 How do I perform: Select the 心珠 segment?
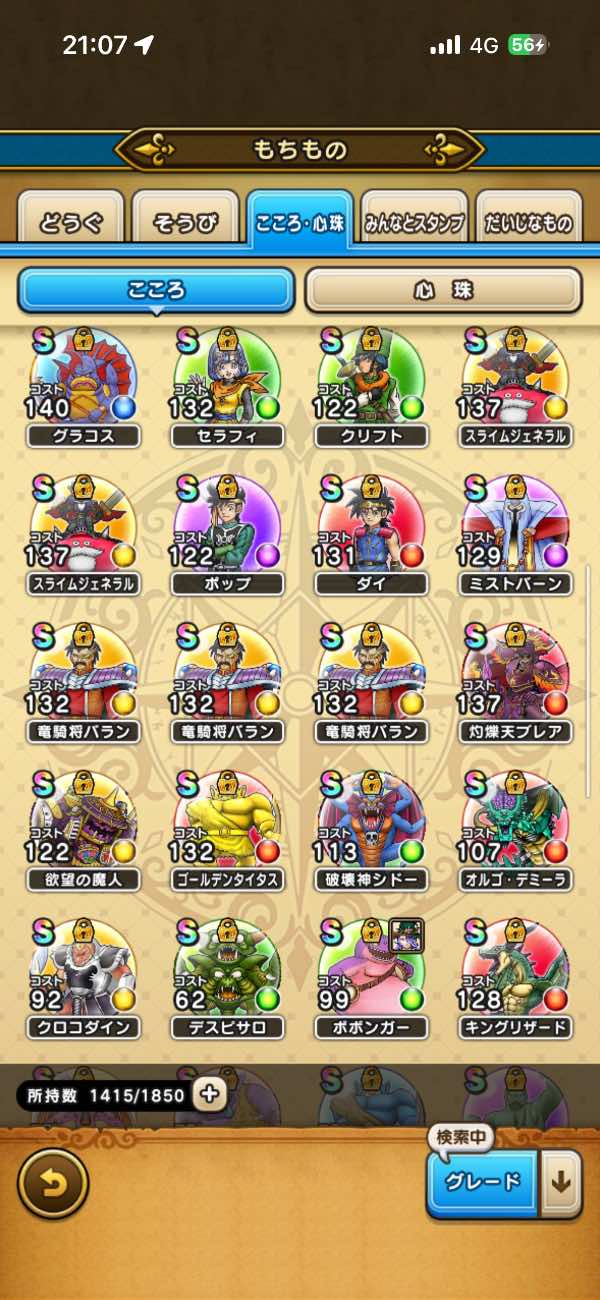tap(443, 290)
